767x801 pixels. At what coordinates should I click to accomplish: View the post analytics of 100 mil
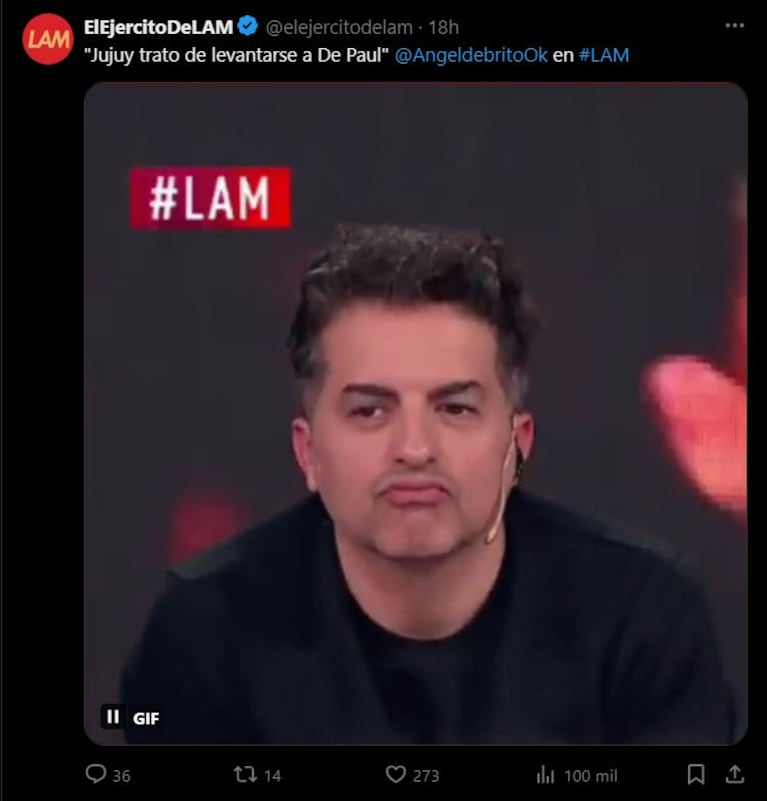(x=546, y=774)
